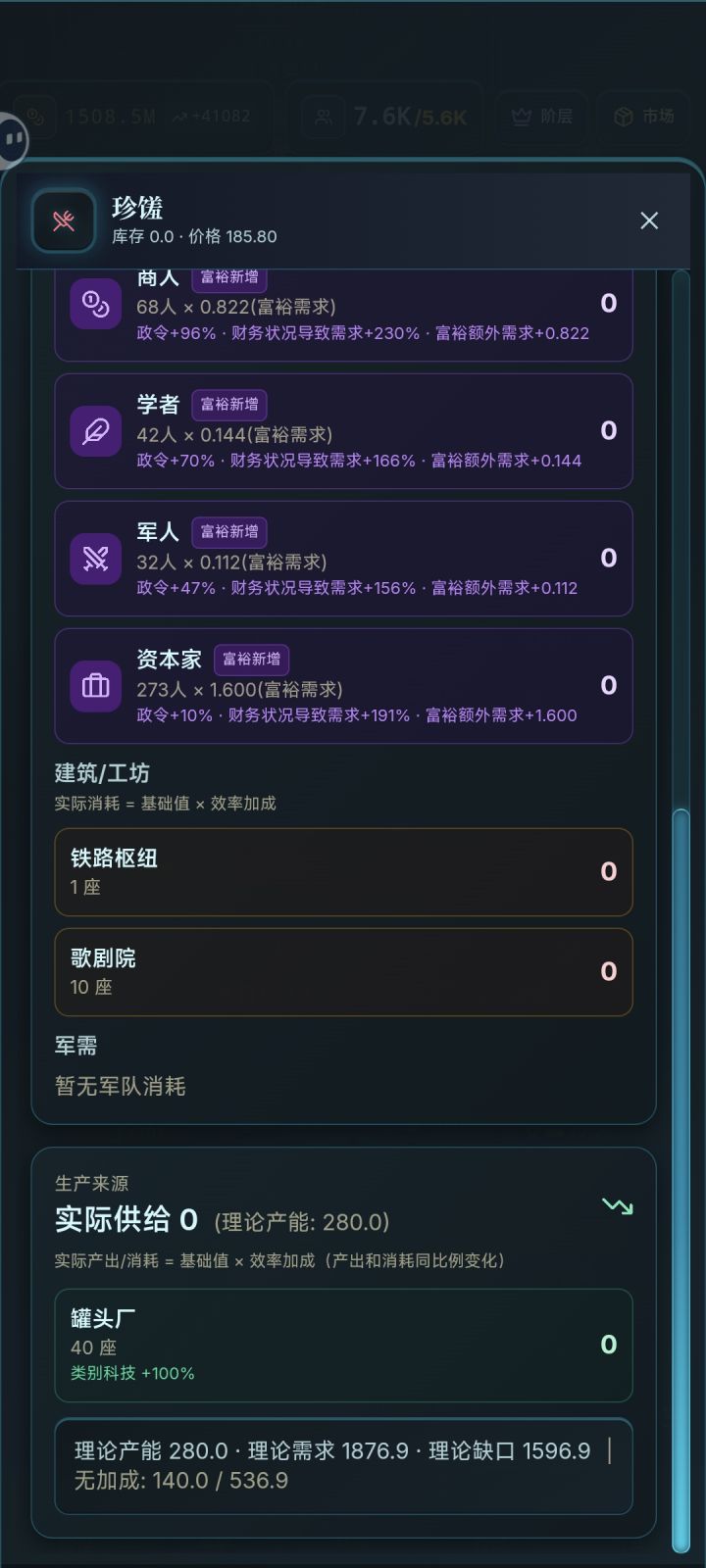Click the 理论产能 summary box

(x=343, y=1465)
